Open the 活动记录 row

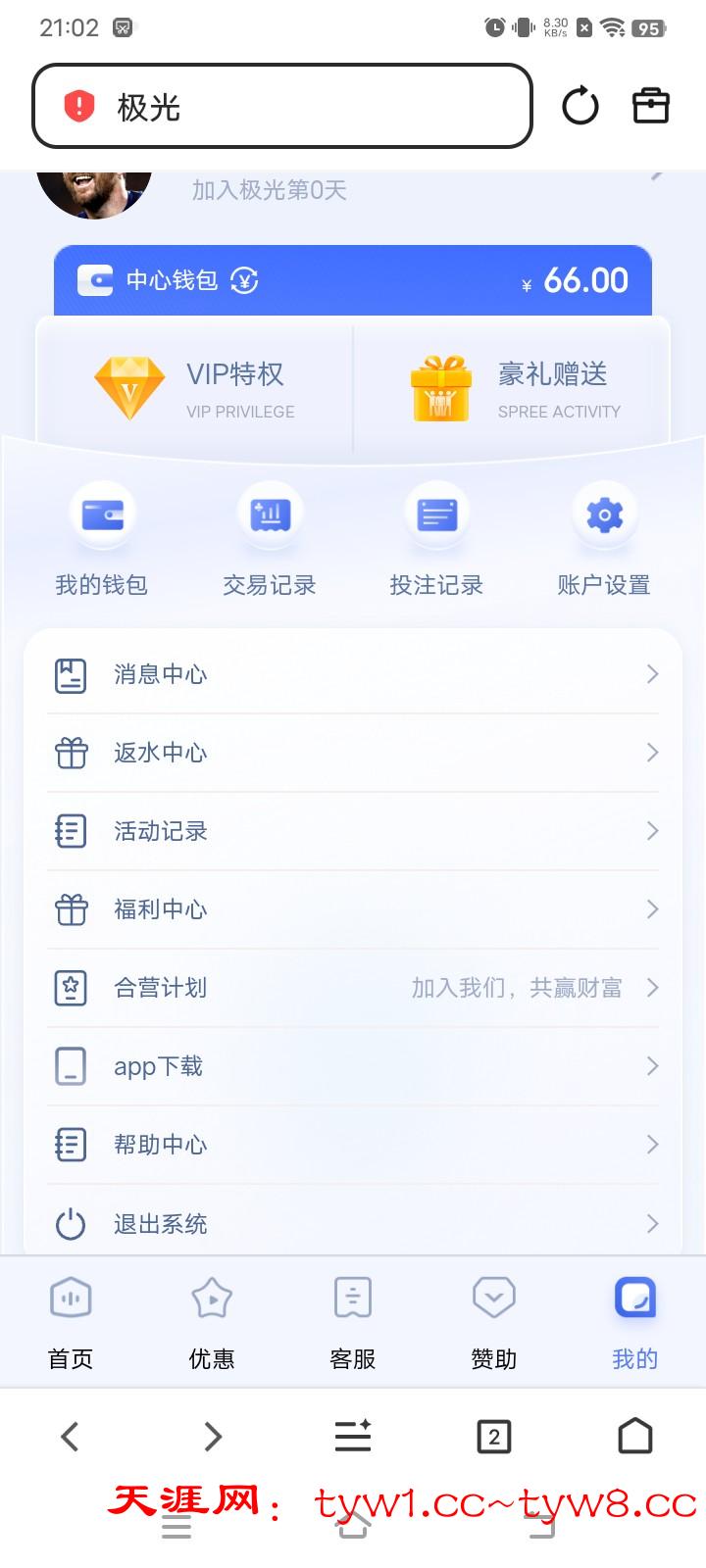(353, 831)
